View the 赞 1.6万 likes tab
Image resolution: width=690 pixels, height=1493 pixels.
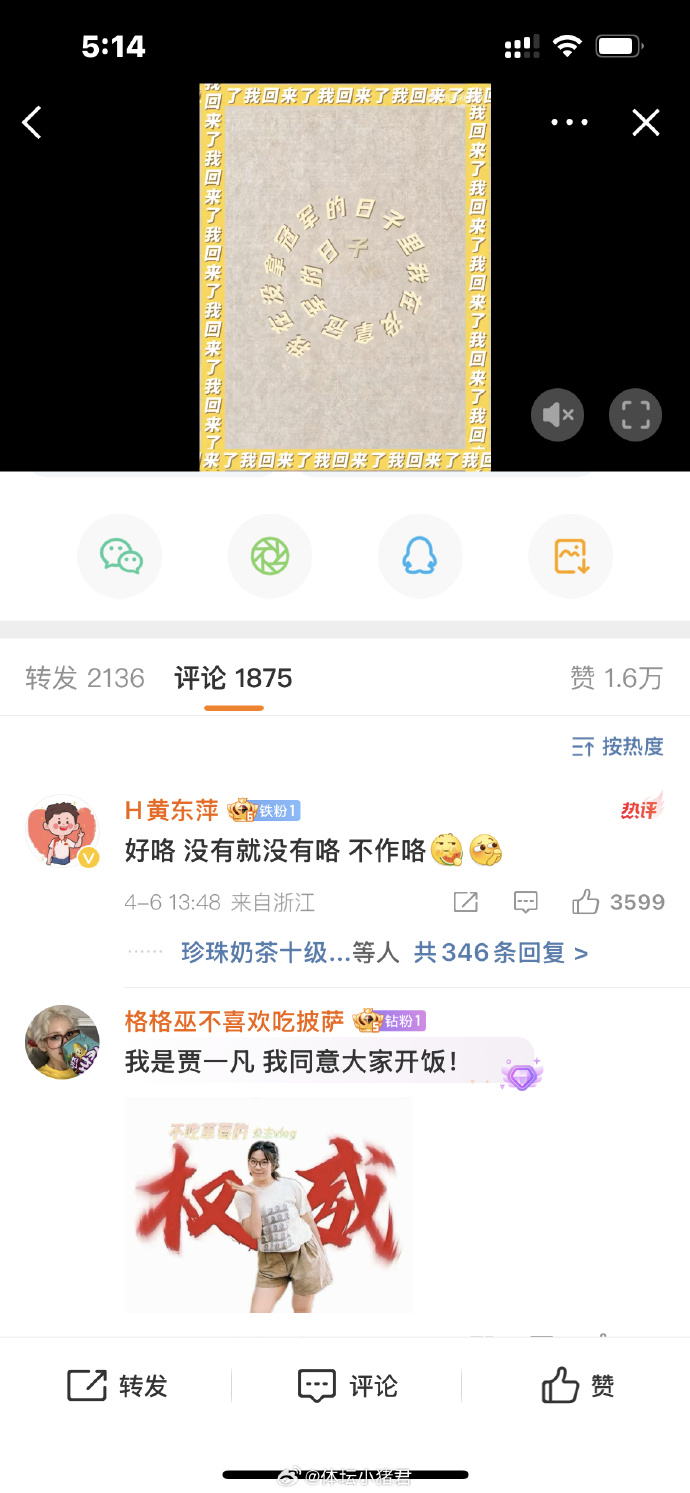point(616,678)
